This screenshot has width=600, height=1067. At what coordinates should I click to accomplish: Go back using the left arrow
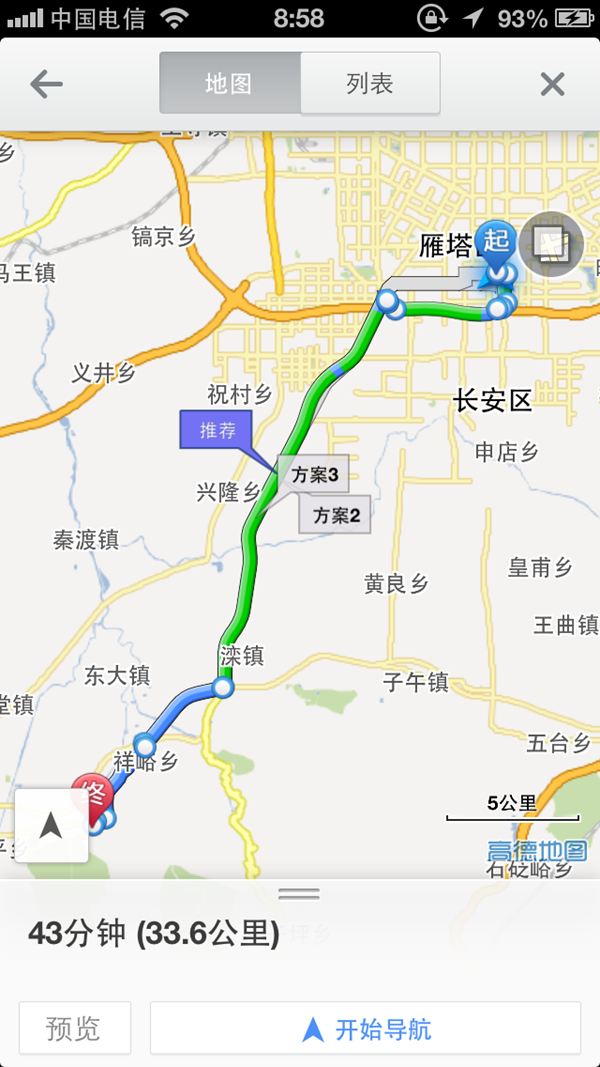46,84
